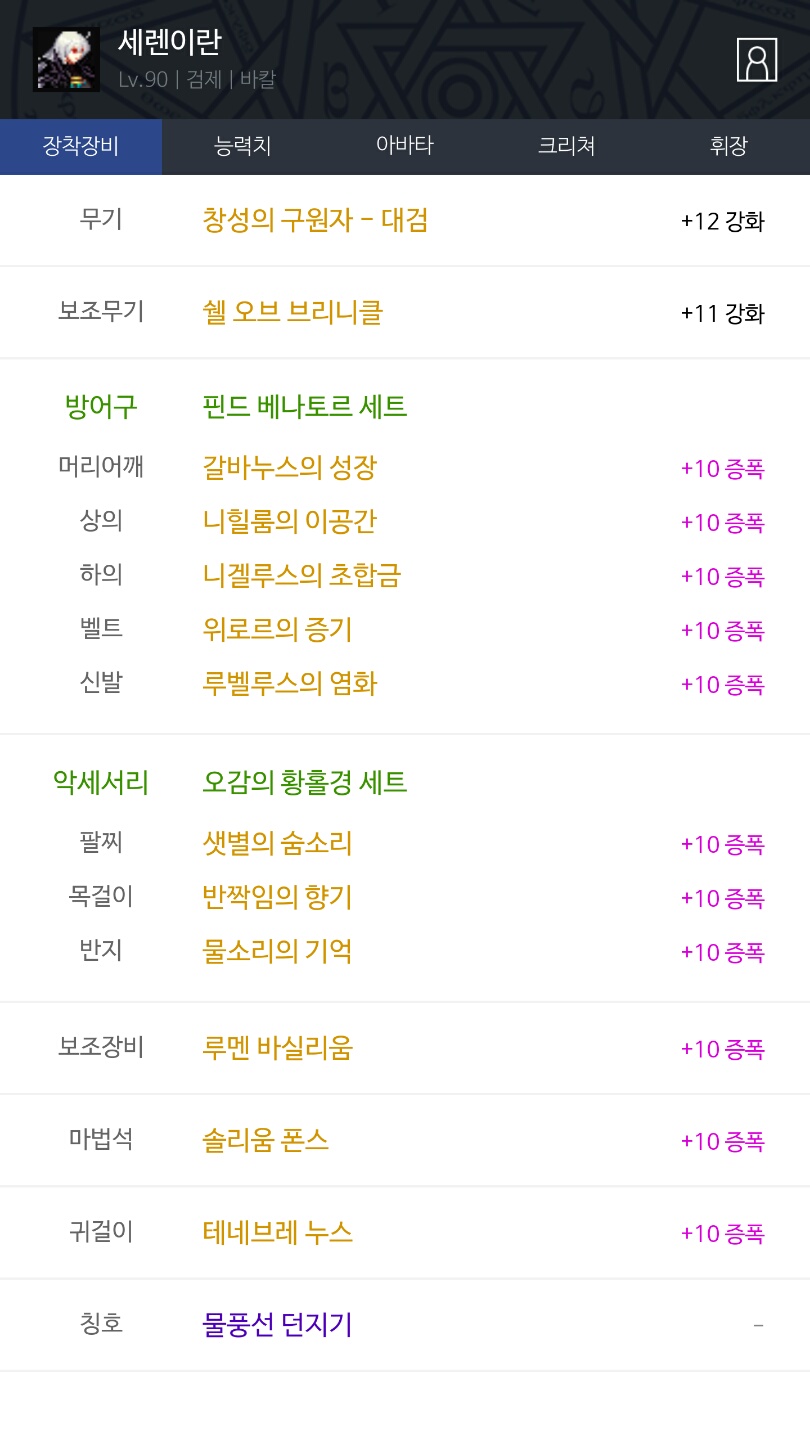Viewport: 810px width, 1440px height.
Task: Open the 루벨루스의 염화 shoes item
Action: point(289,683)
